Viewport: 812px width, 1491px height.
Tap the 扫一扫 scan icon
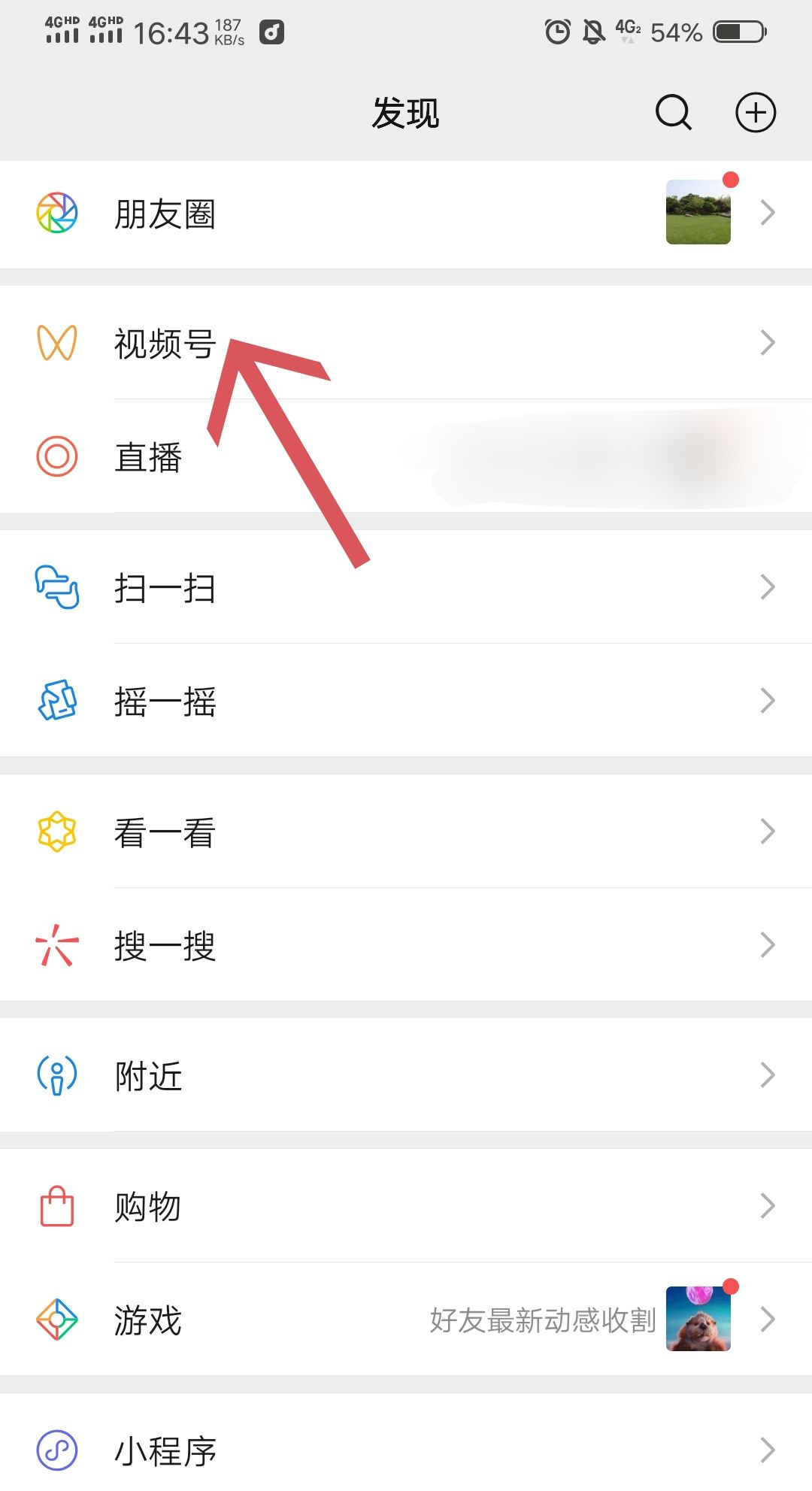(57, 589)
